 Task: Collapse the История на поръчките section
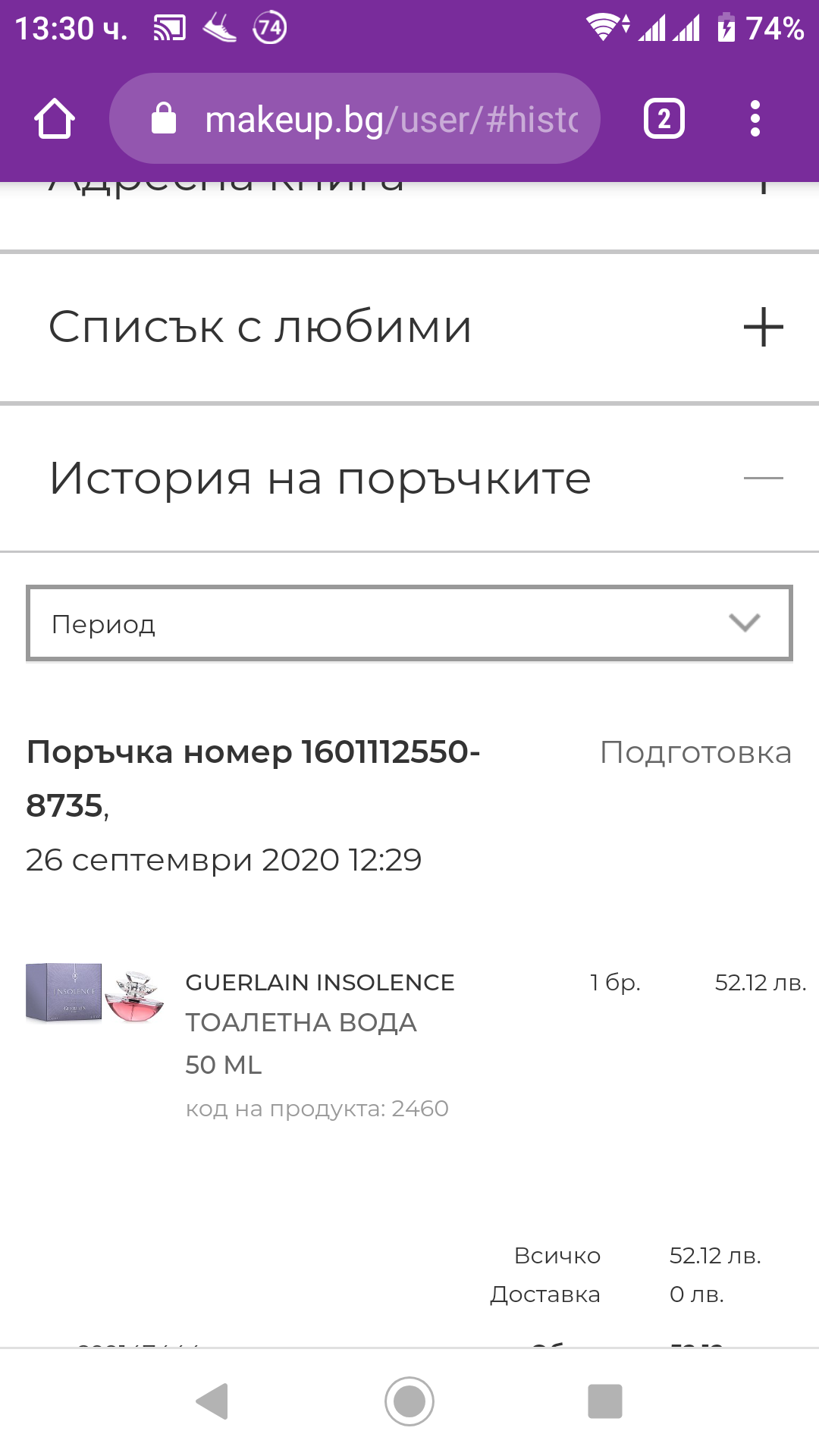coord(763,479)
